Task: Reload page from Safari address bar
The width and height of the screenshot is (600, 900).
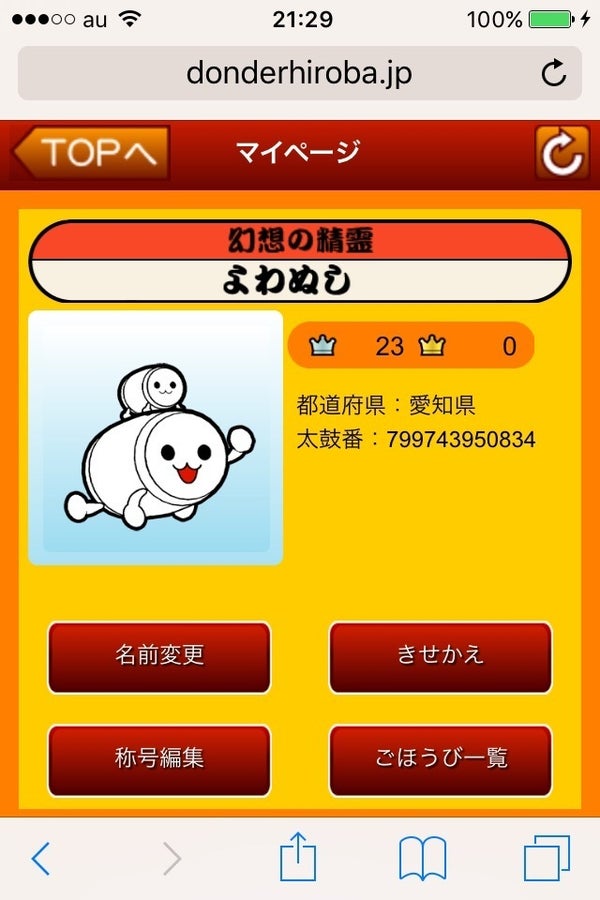Action: coord(553,73)
